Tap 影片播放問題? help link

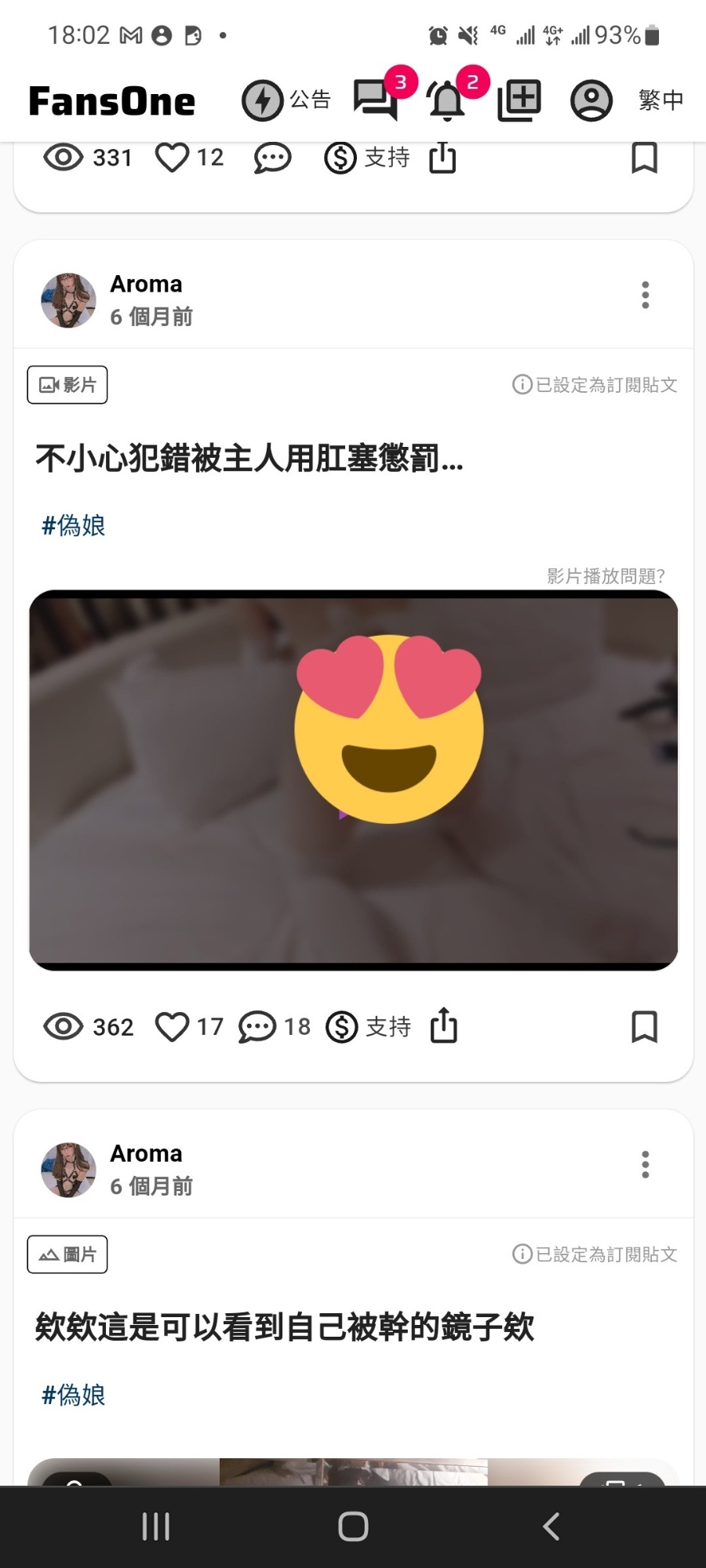pyautogui.click(x=606, y=576)
